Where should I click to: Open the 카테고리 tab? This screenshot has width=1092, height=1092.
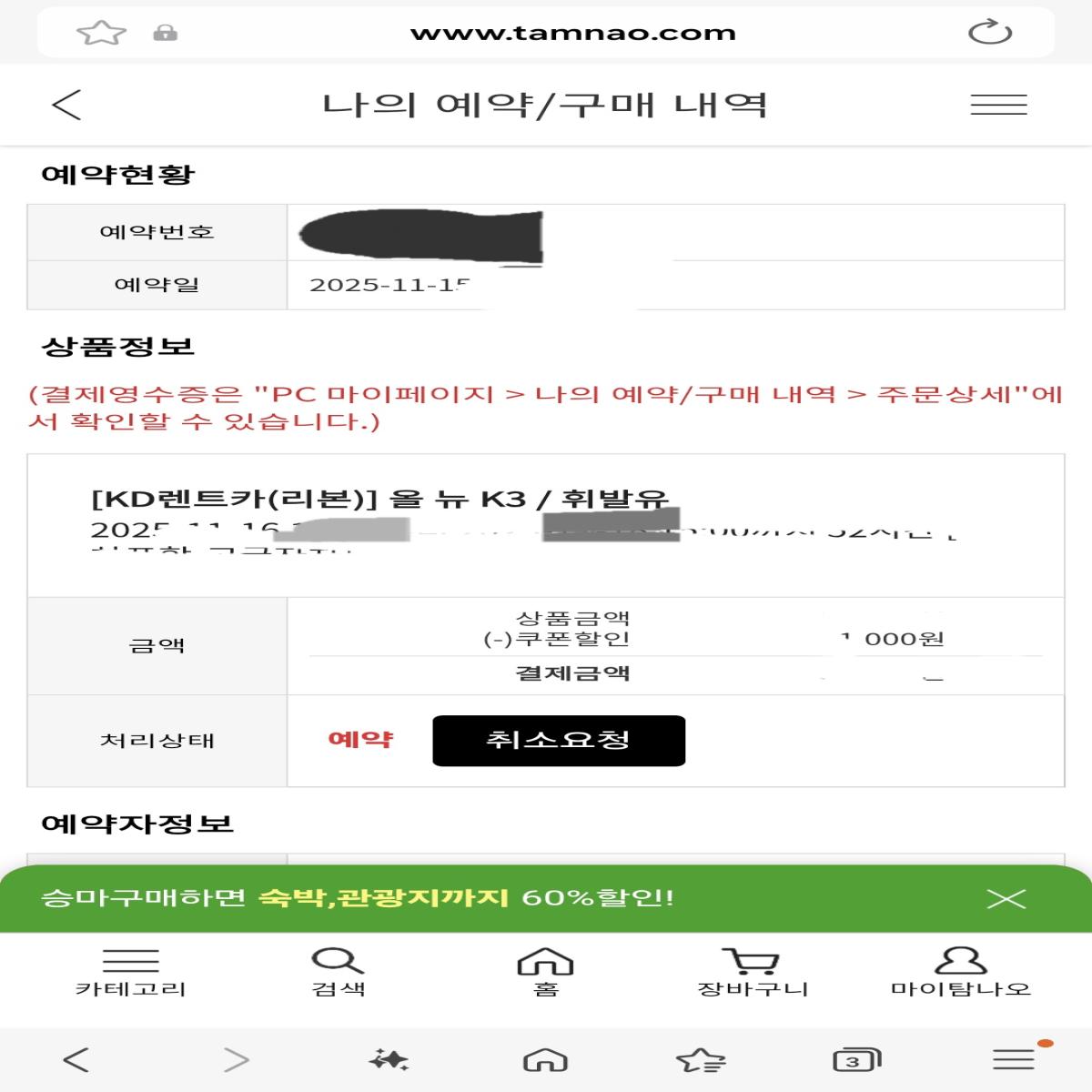[x=131, y=973]
